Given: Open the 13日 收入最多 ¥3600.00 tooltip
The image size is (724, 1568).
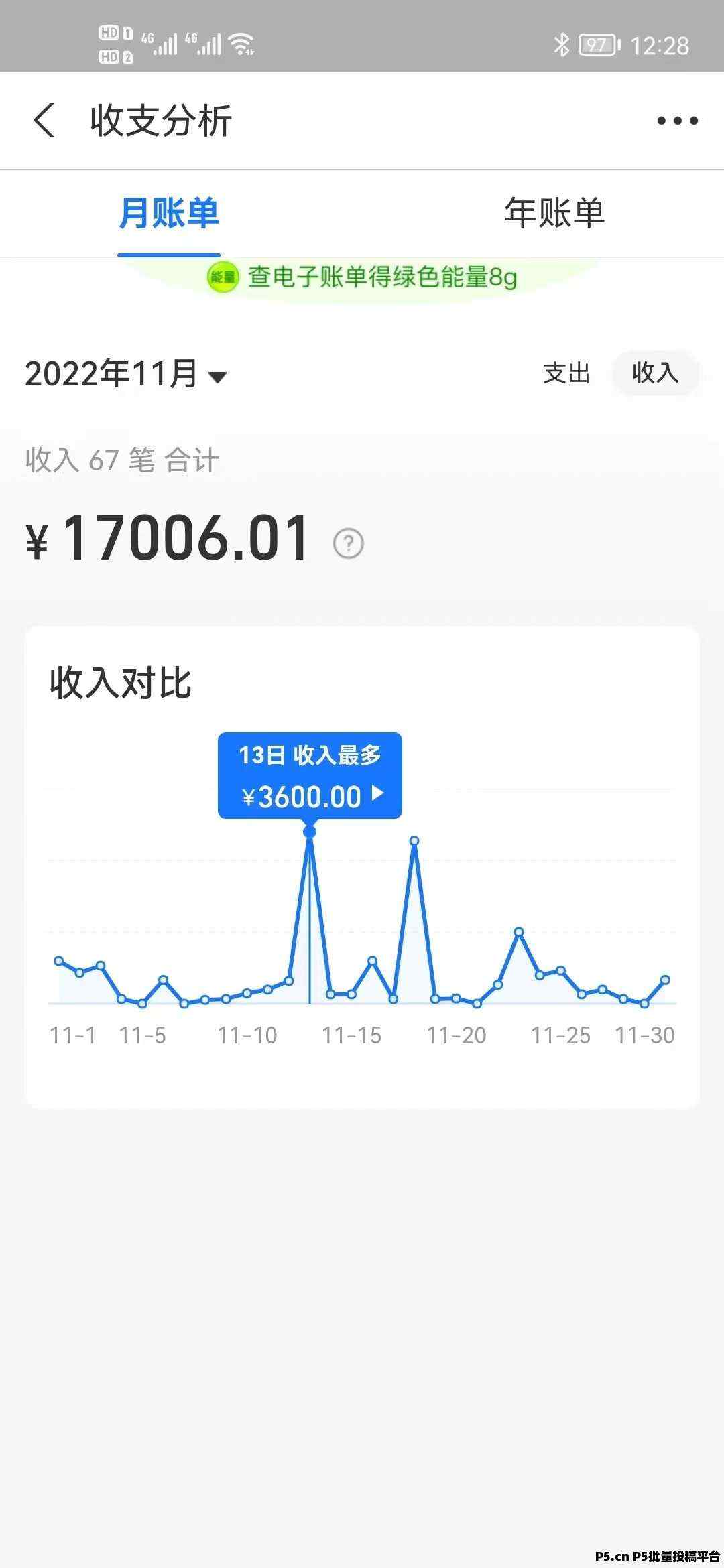Looking at the screenshot, I should click(310, 775).
